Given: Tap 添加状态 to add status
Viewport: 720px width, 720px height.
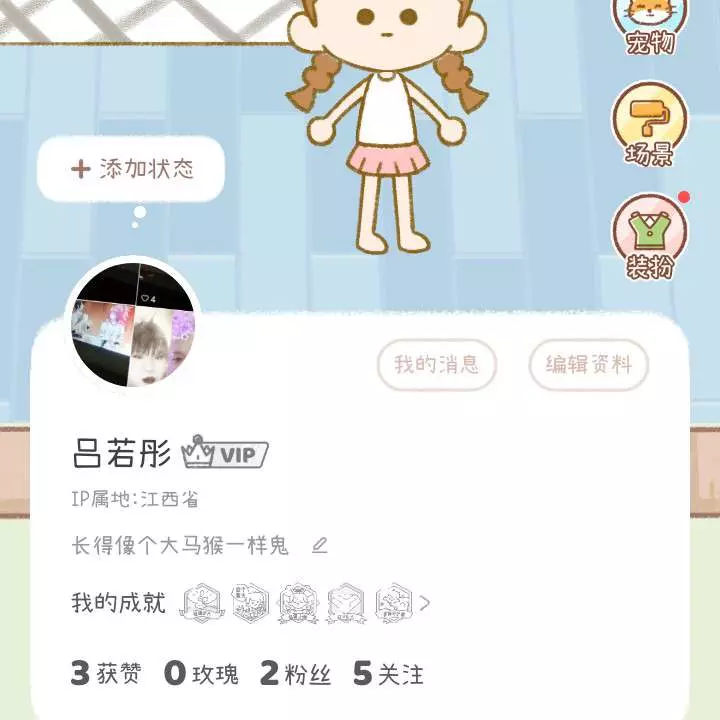Looking at the screenshot, I should pos(131,168).
